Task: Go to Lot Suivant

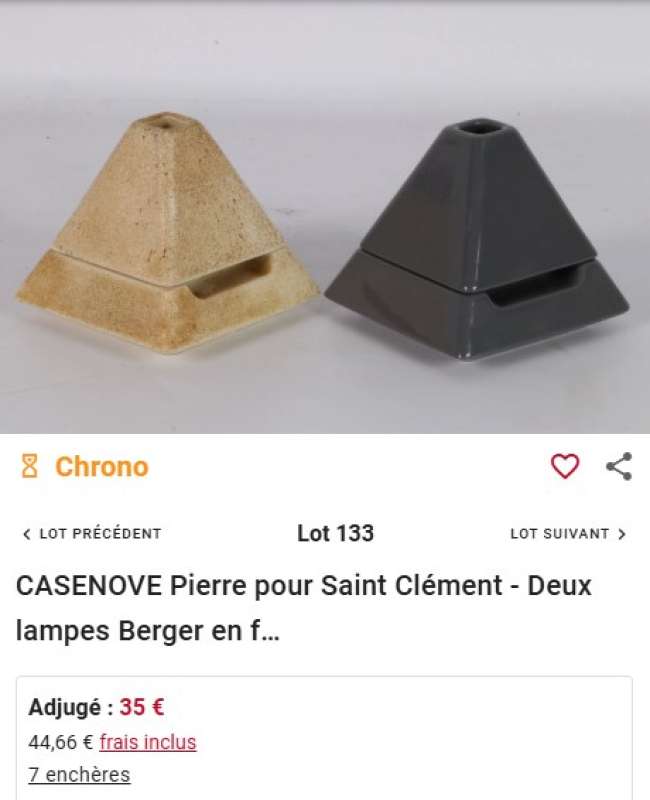Action: (568, 534)
